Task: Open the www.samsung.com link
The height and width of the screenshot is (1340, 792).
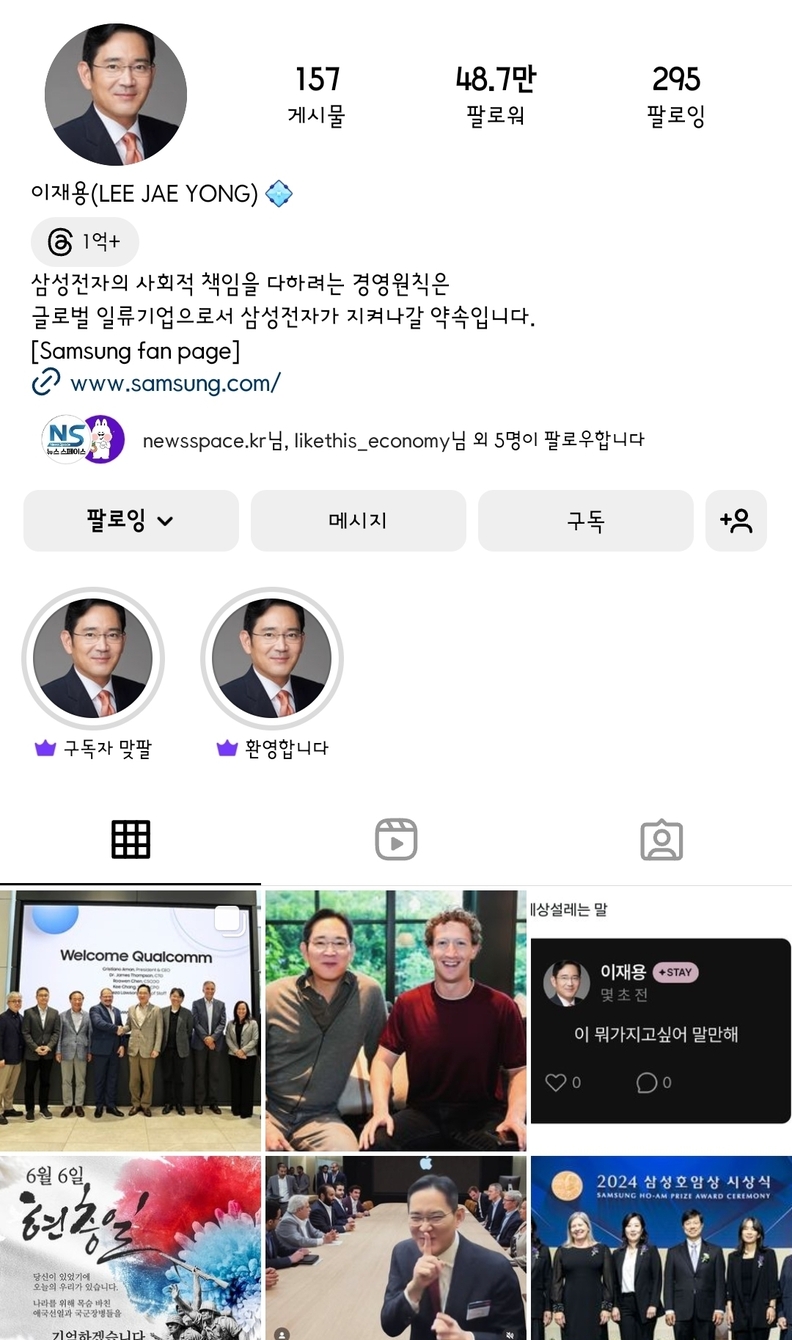Action: point(174,382)
